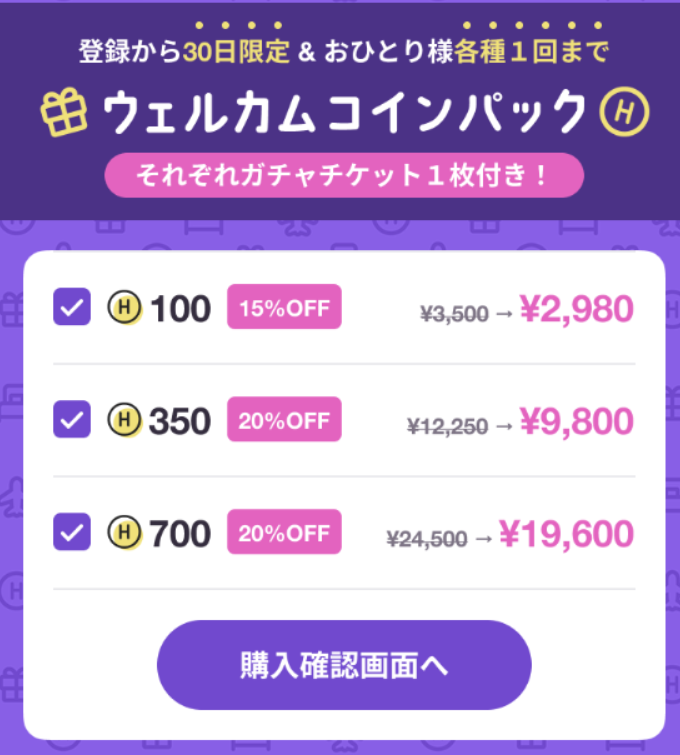Uncheck the 350 coin pack checkbox

click(72, 420)
